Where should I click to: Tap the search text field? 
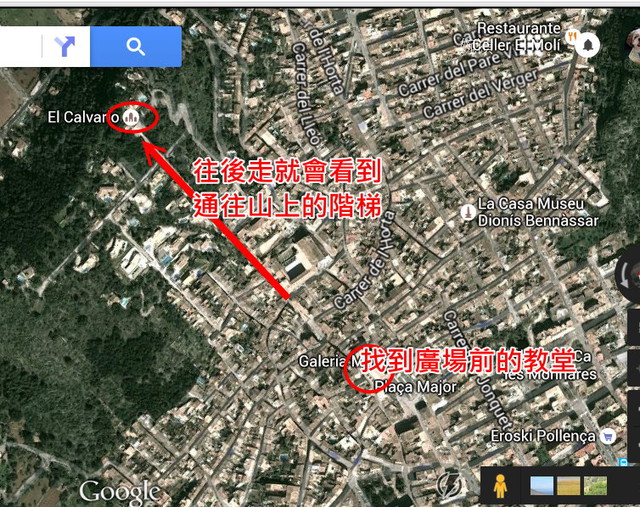18,46
